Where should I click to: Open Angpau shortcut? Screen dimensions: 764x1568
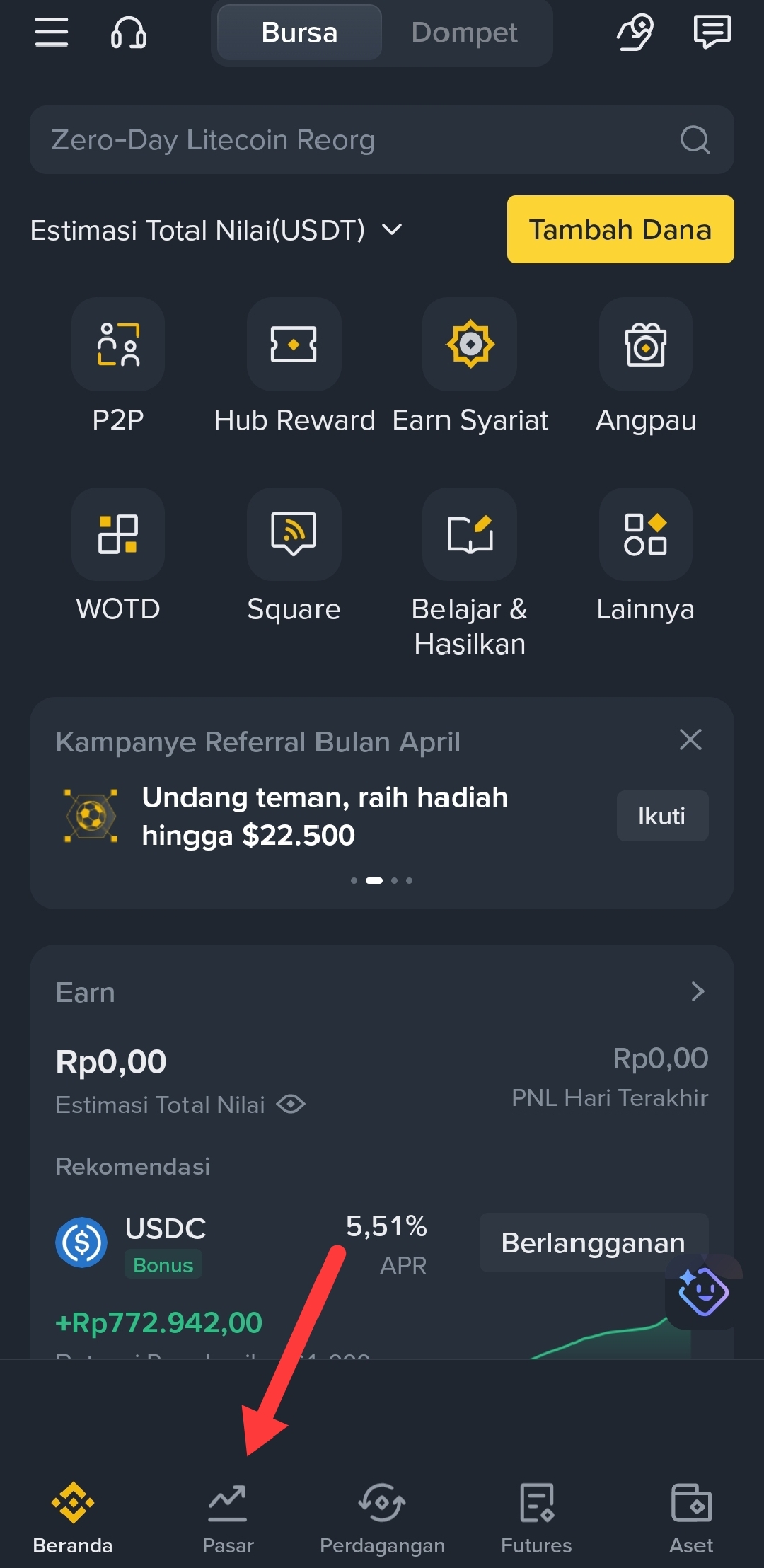tap(645, 345)
